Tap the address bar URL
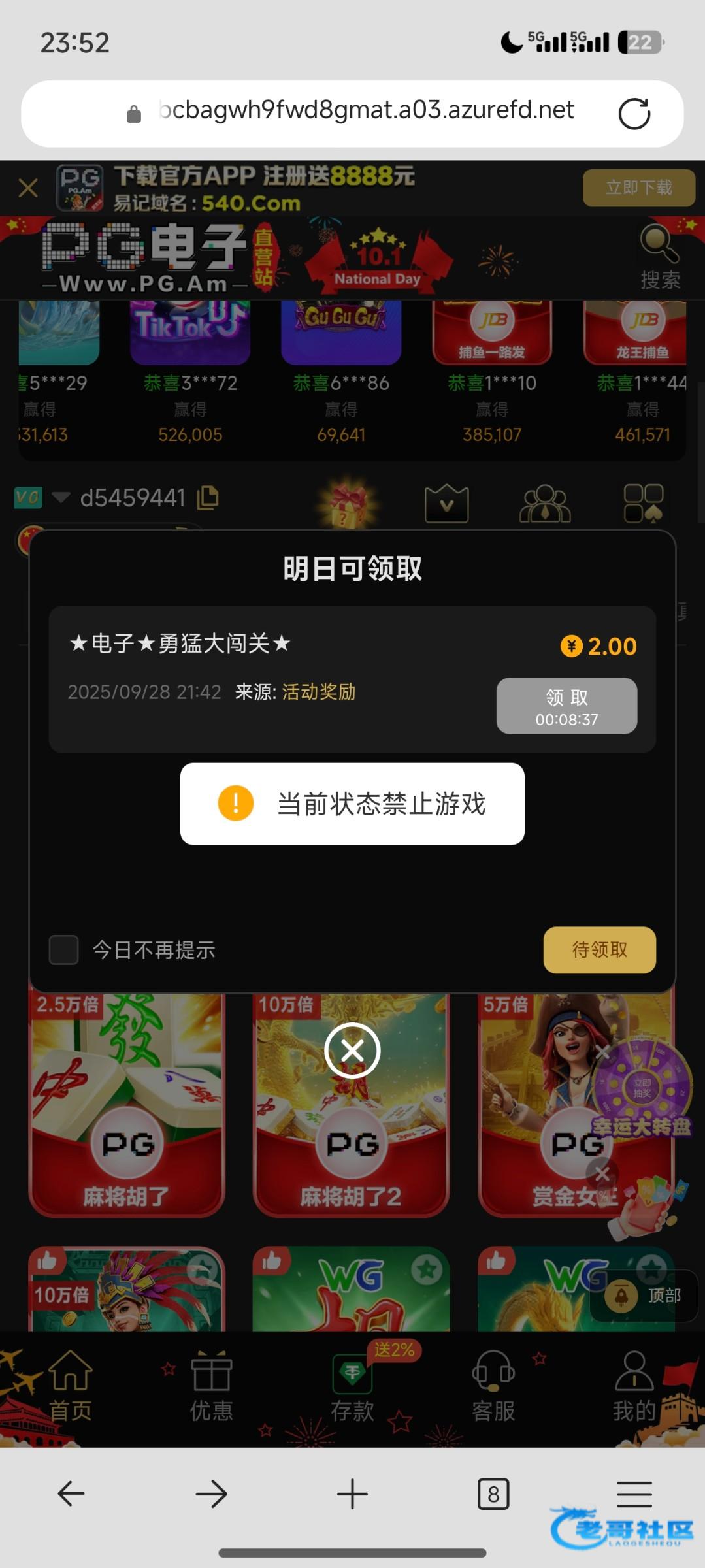The height and width of the screenshot is (1568, 705). click(366, 111)
